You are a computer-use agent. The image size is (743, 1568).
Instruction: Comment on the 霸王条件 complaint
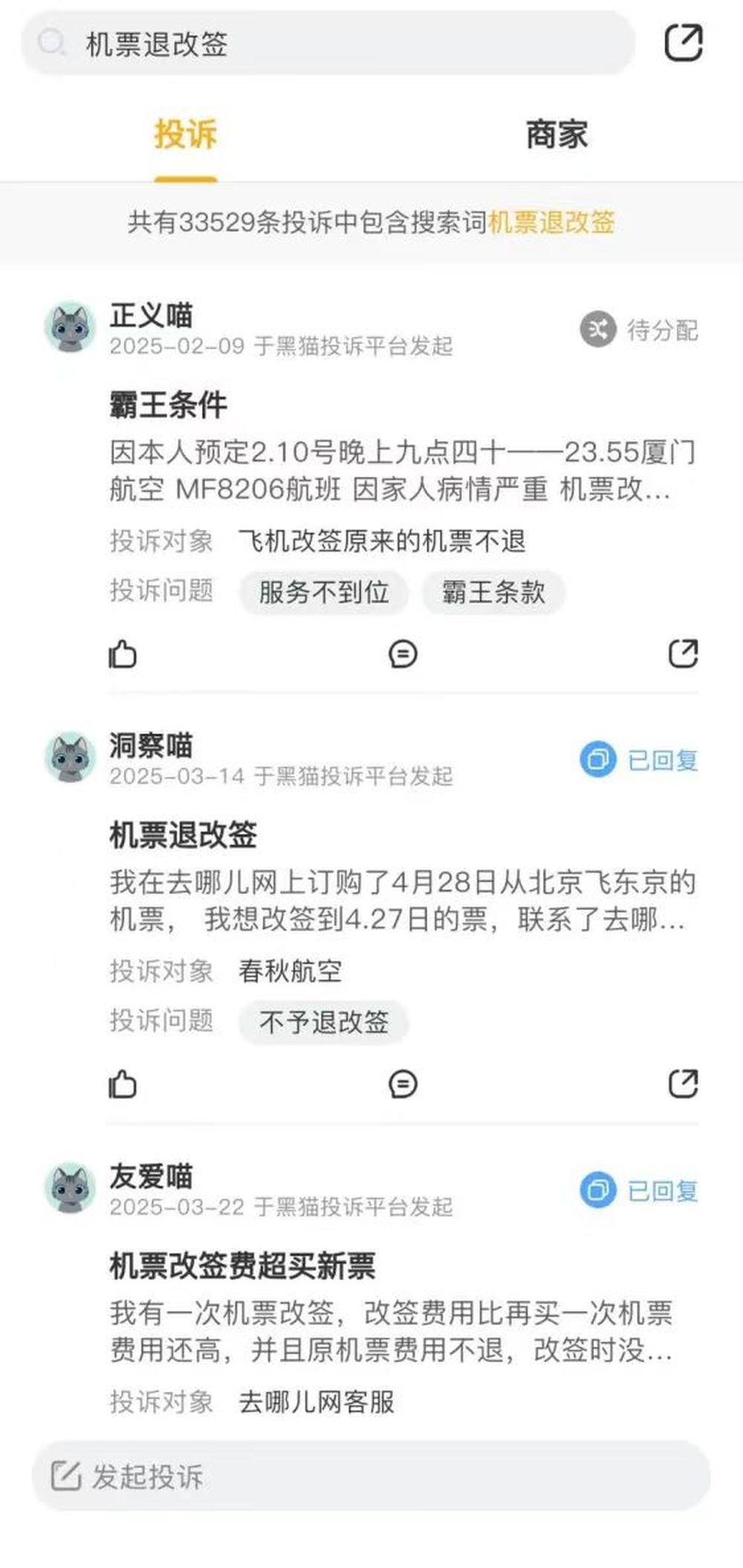[403, 655]
